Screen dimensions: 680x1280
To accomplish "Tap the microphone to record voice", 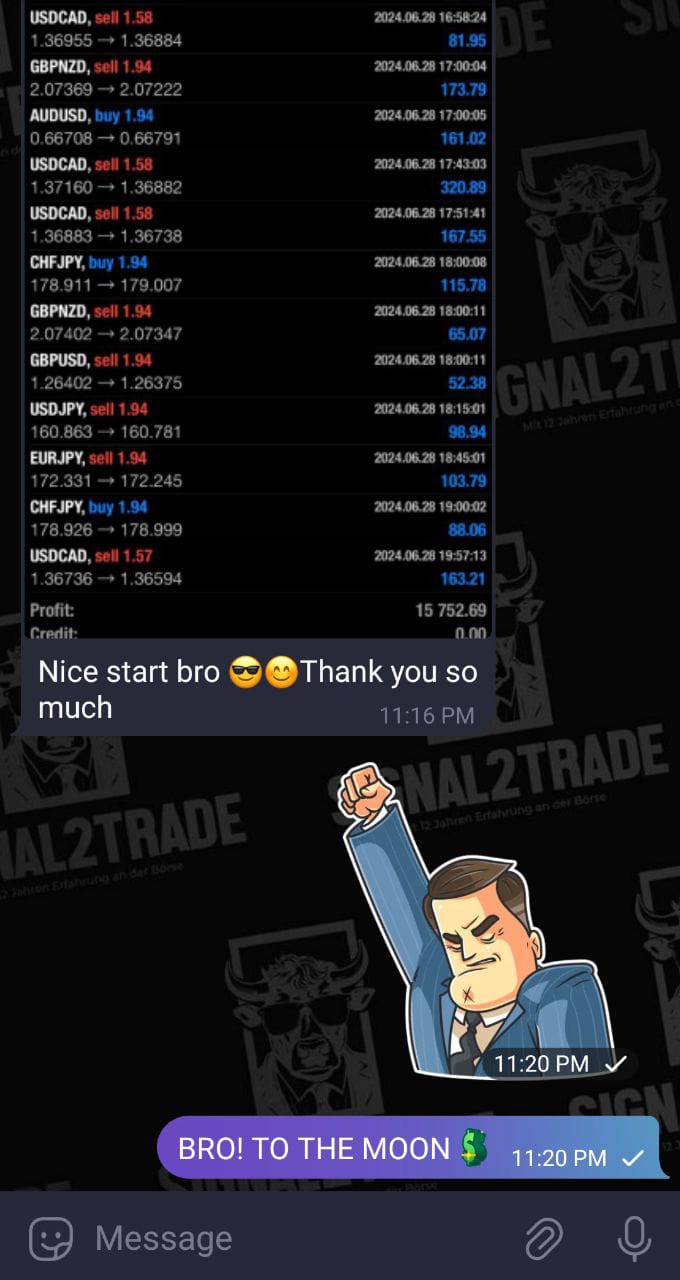I will tap(634, 1239).
